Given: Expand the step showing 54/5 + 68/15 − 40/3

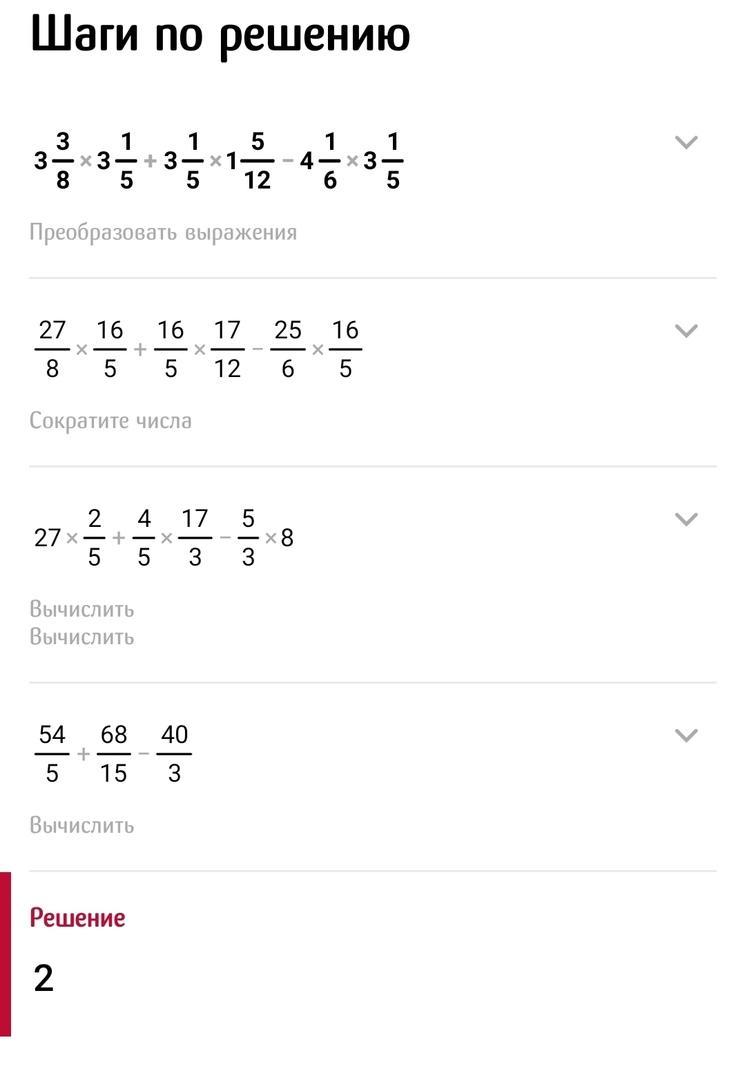Looking at the screenshot, I should 686,735.
